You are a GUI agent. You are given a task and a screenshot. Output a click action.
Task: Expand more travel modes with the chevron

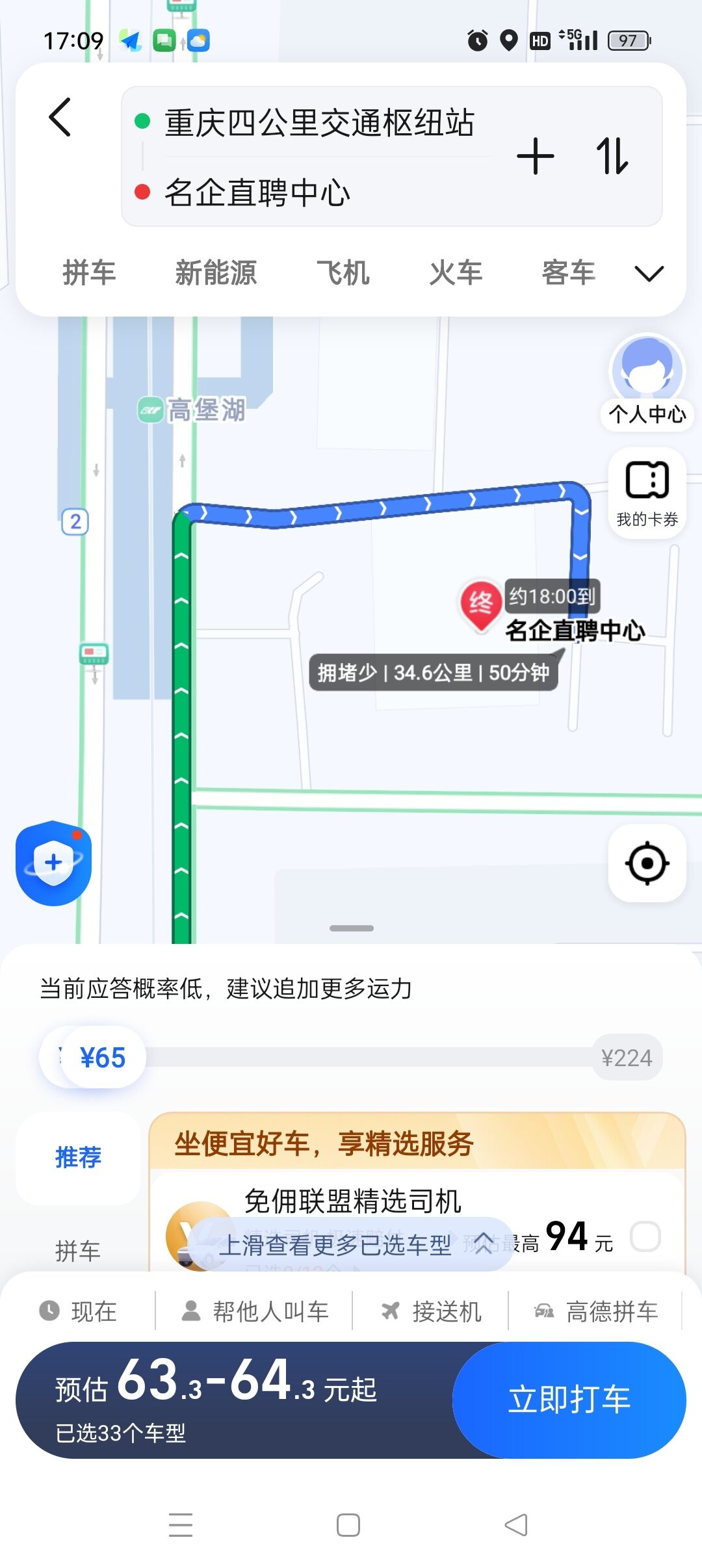pos(649,274)
